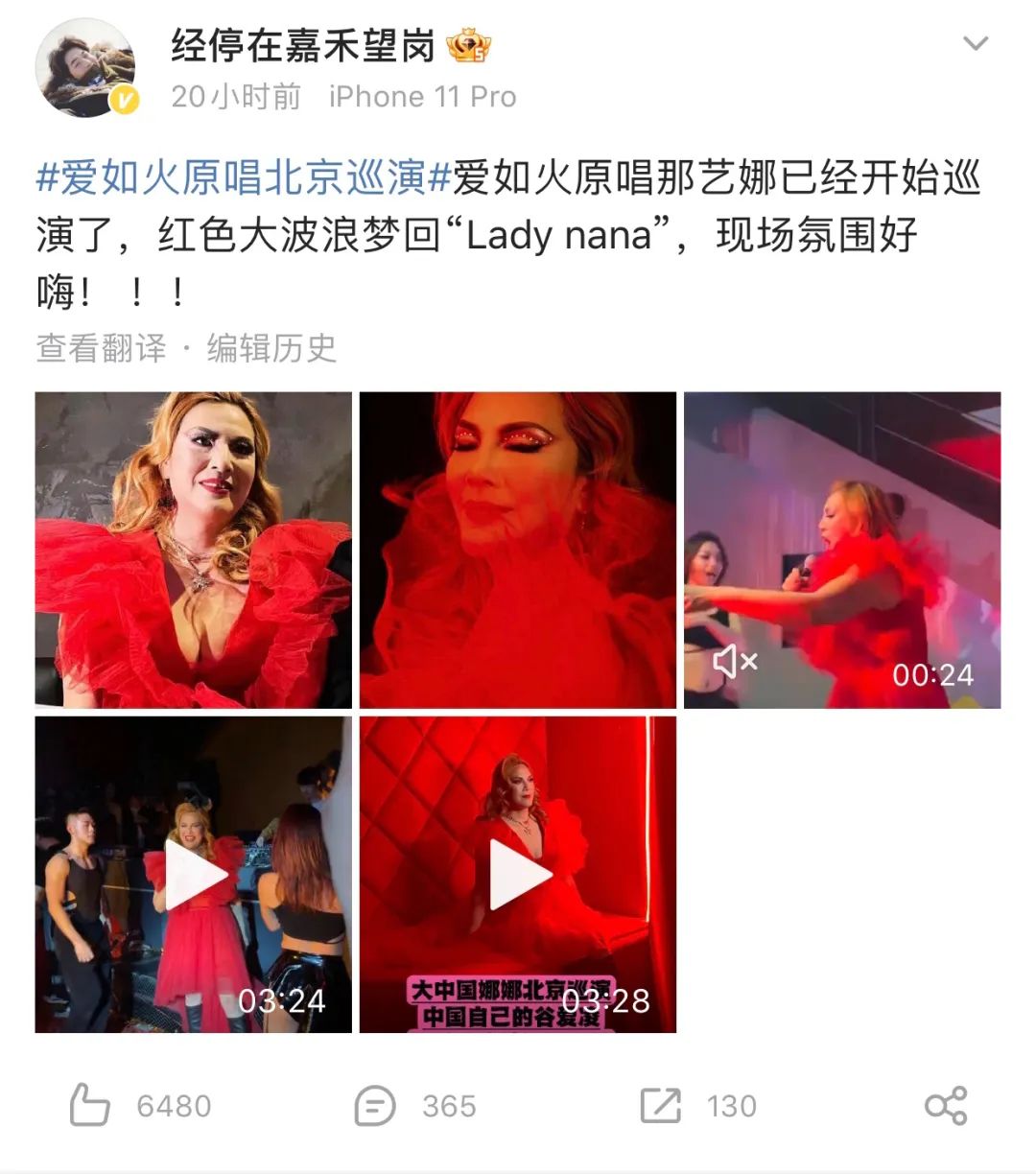The image size is (1036, 1174).
Task: Open the poster's profile avatar
Action: pos(86,68)
